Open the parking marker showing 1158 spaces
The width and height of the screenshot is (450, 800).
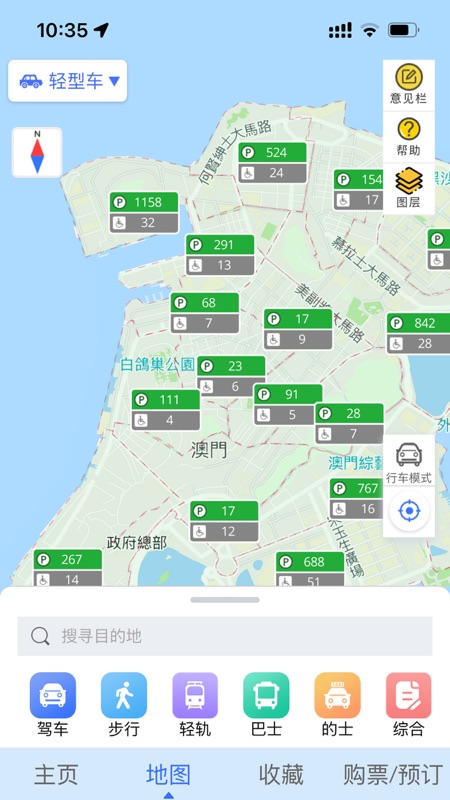pyautogui.click(x=144, y=213)
